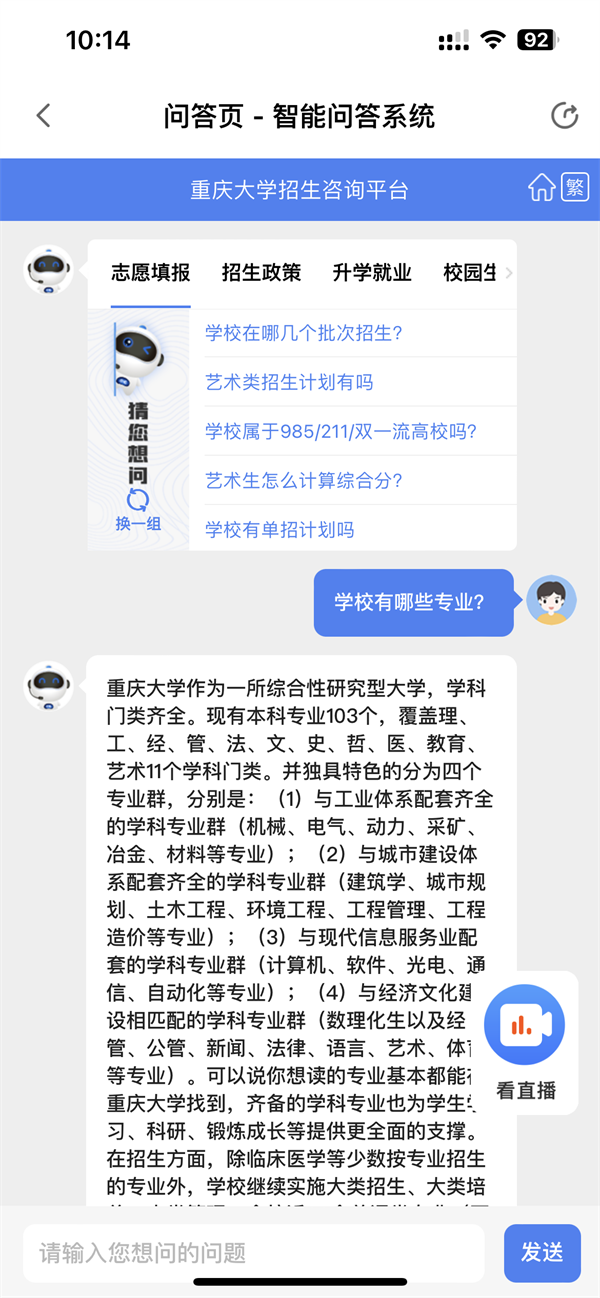Image resolution: width=600 pixels, height=1298 pixels.
Task: Ask 学校在哪几个批次招生?
Action: (x=304, y=333)
